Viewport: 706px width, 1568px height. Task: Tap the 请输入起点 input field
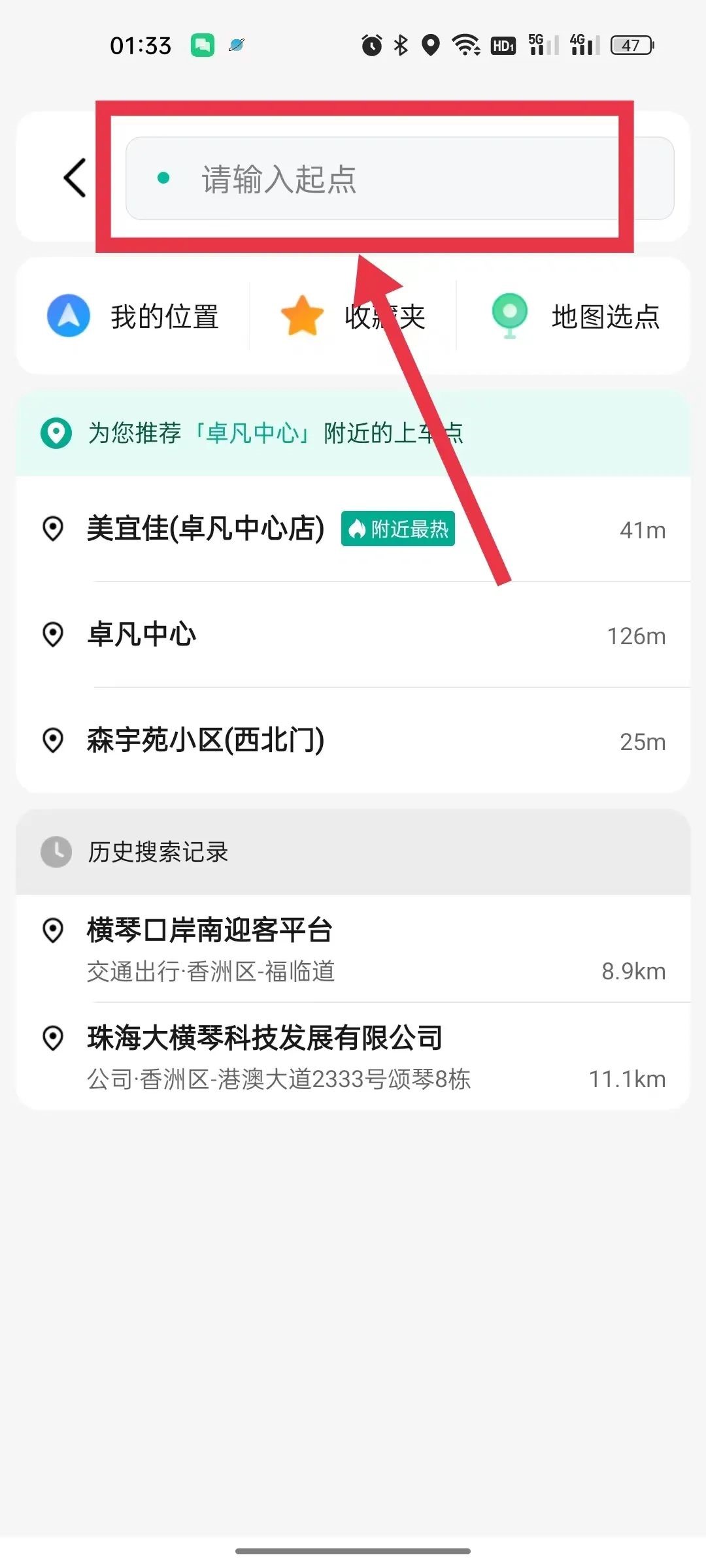(399, 178)
